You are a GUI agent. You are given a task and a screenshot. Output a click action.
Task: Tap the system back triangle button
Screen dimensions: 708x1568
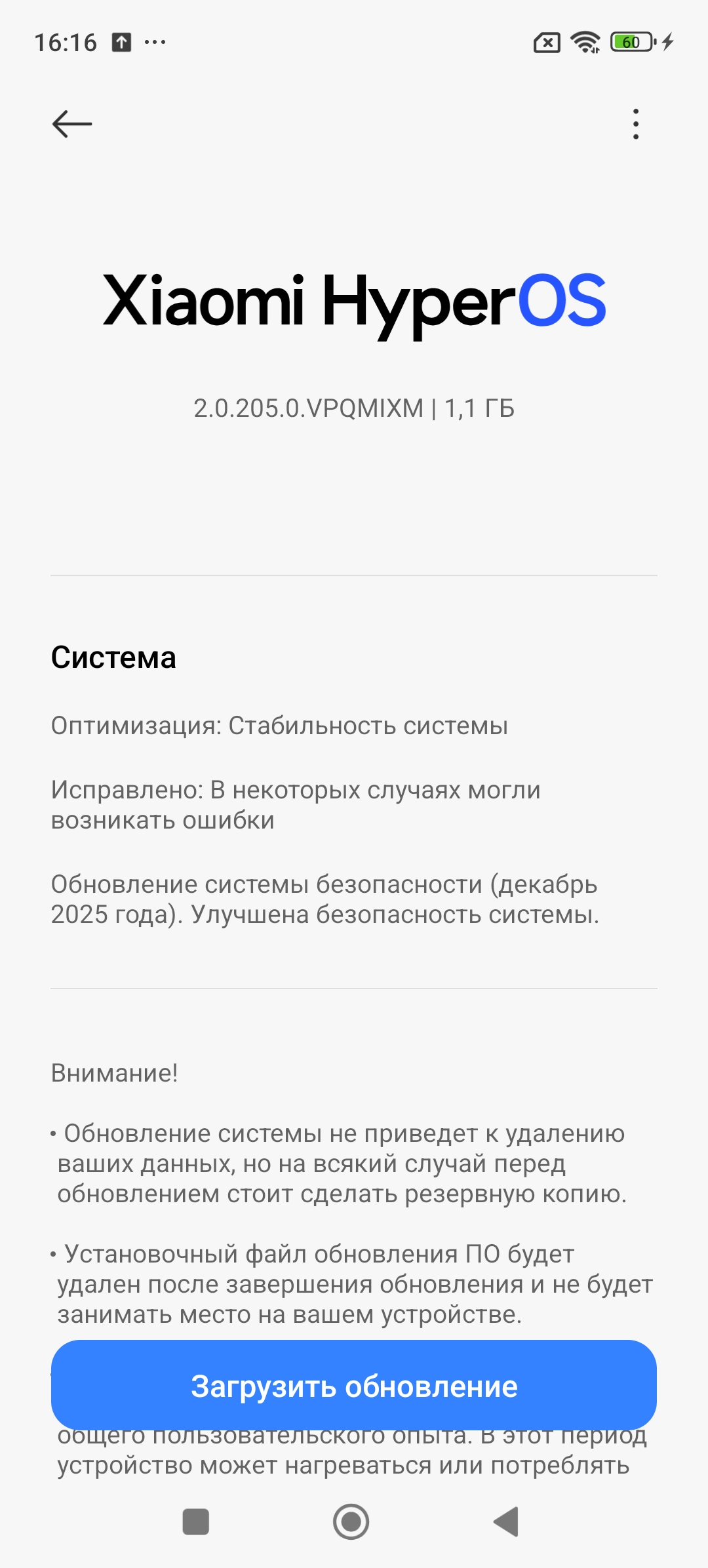507,1521
